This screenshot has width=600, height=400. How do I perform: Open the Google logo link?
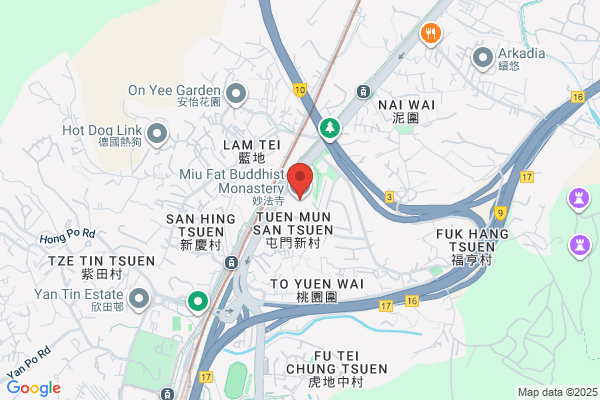(x=34, y=388)
